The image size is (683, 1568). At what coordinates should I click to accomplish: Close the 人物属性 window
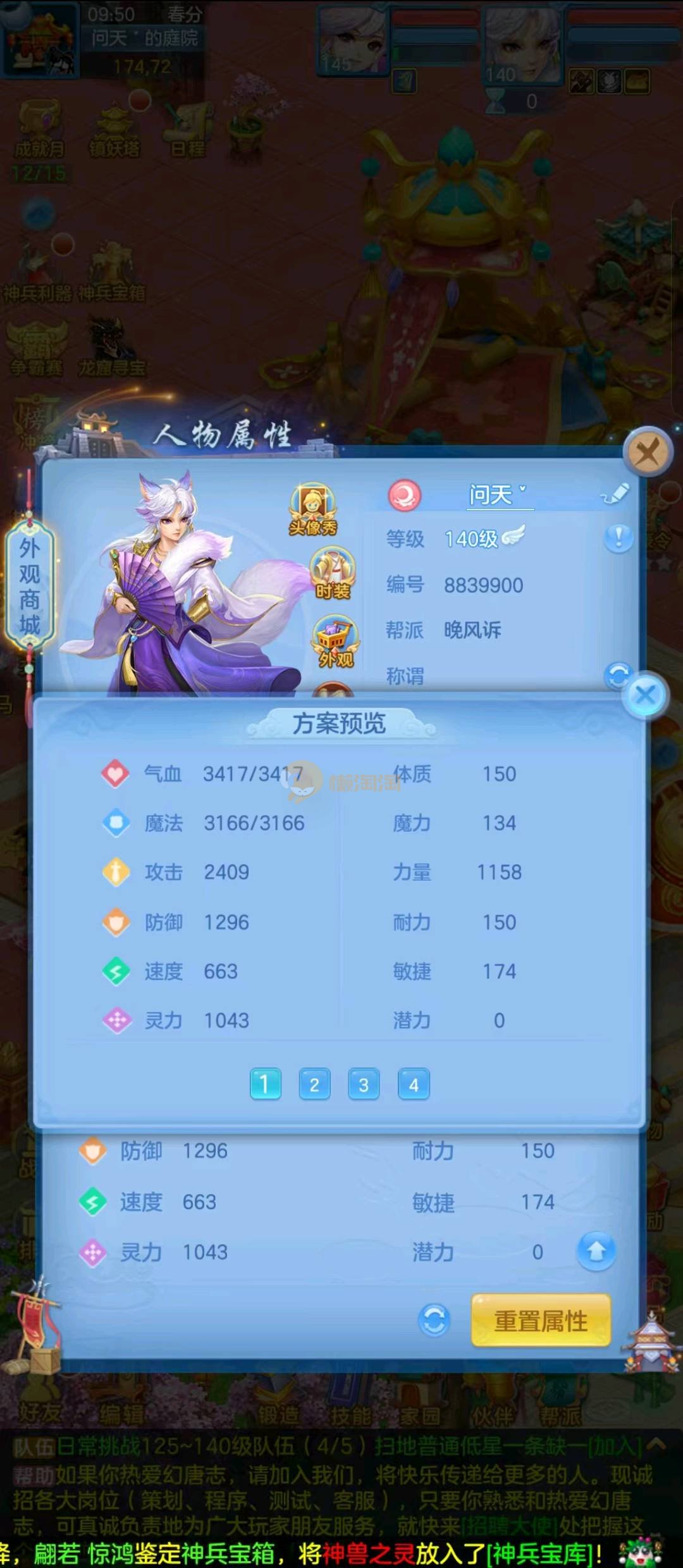(x=647, y=452)
